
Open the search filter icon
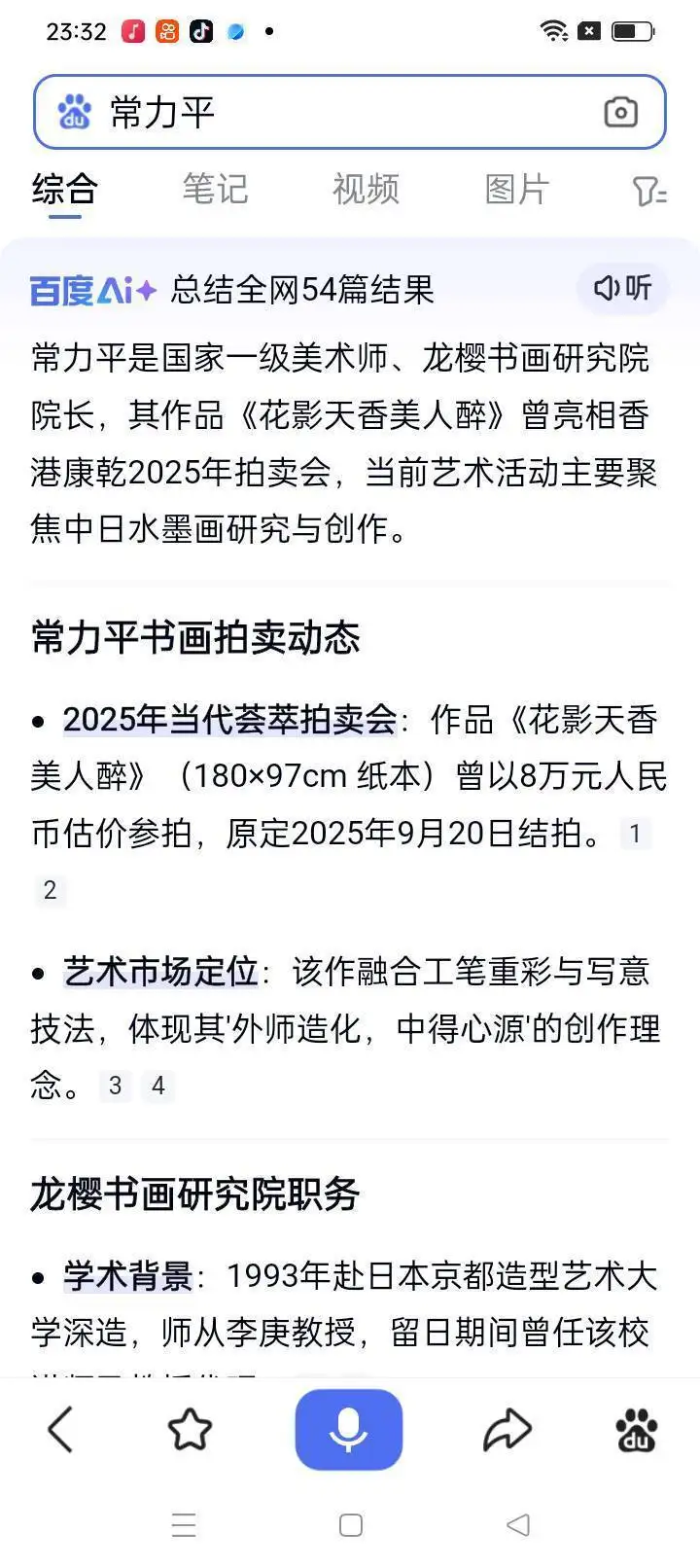(x=649, y=191)
